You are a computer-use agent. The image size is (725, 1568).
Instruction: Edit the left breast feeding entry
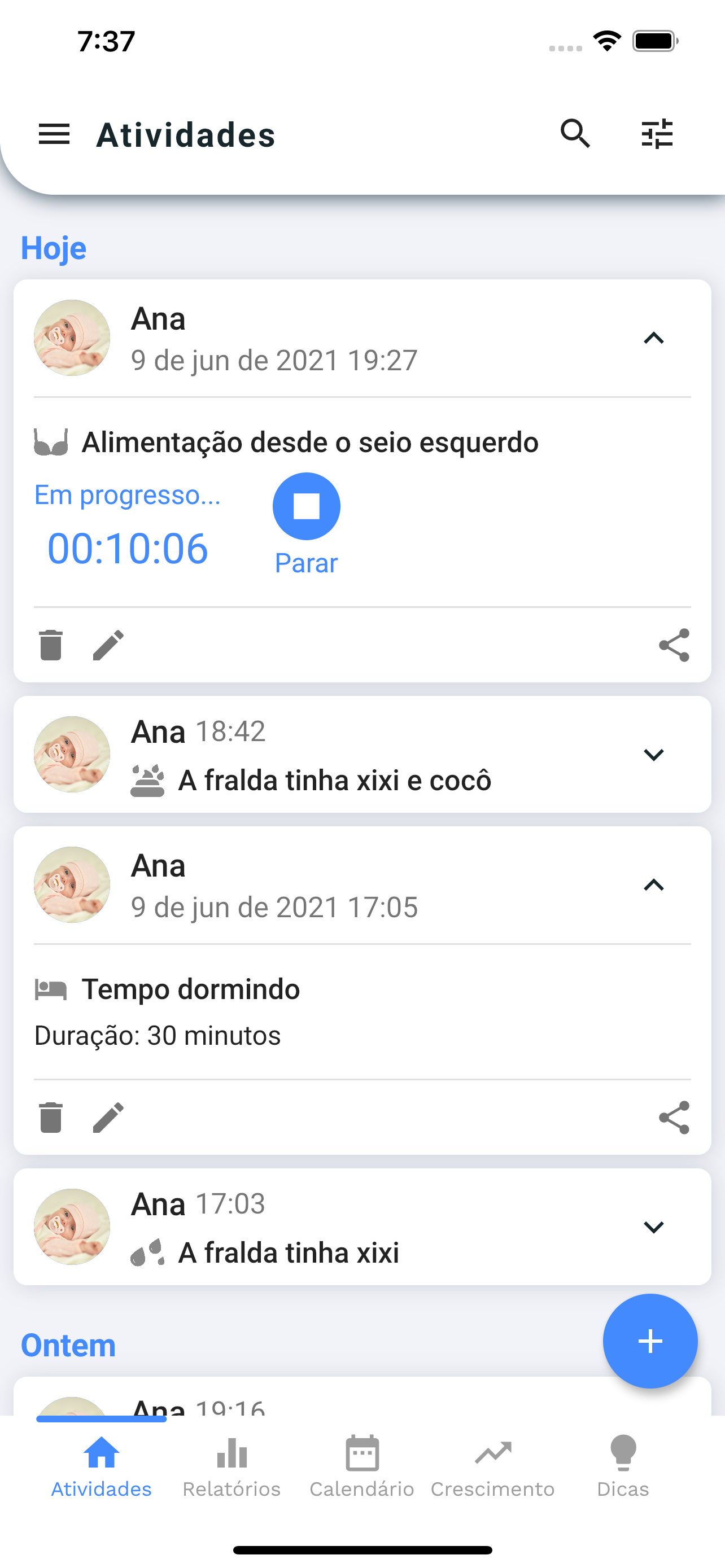(108, 645)
